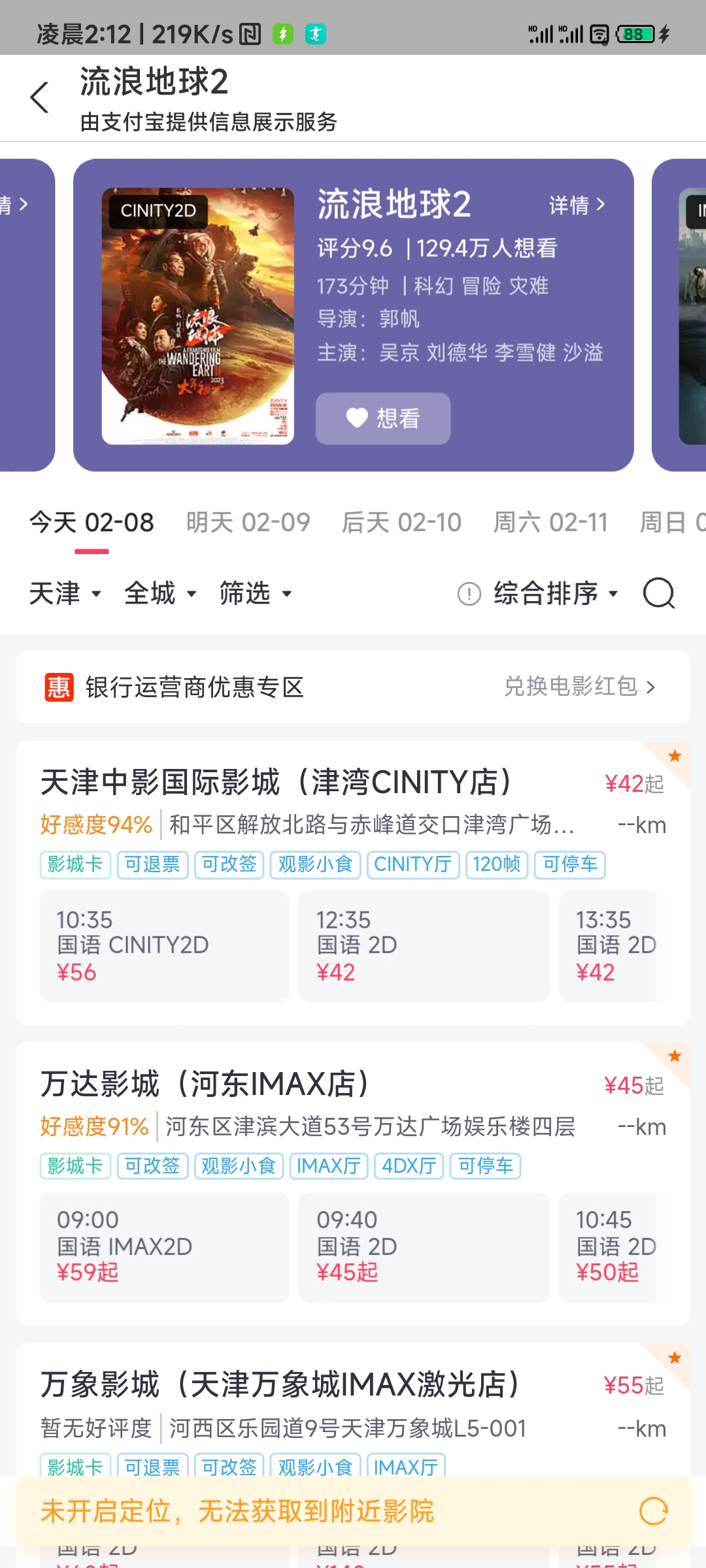Tap the battery indicator in the status bar
Screen dimensions: 706x1568
(635, 33)
